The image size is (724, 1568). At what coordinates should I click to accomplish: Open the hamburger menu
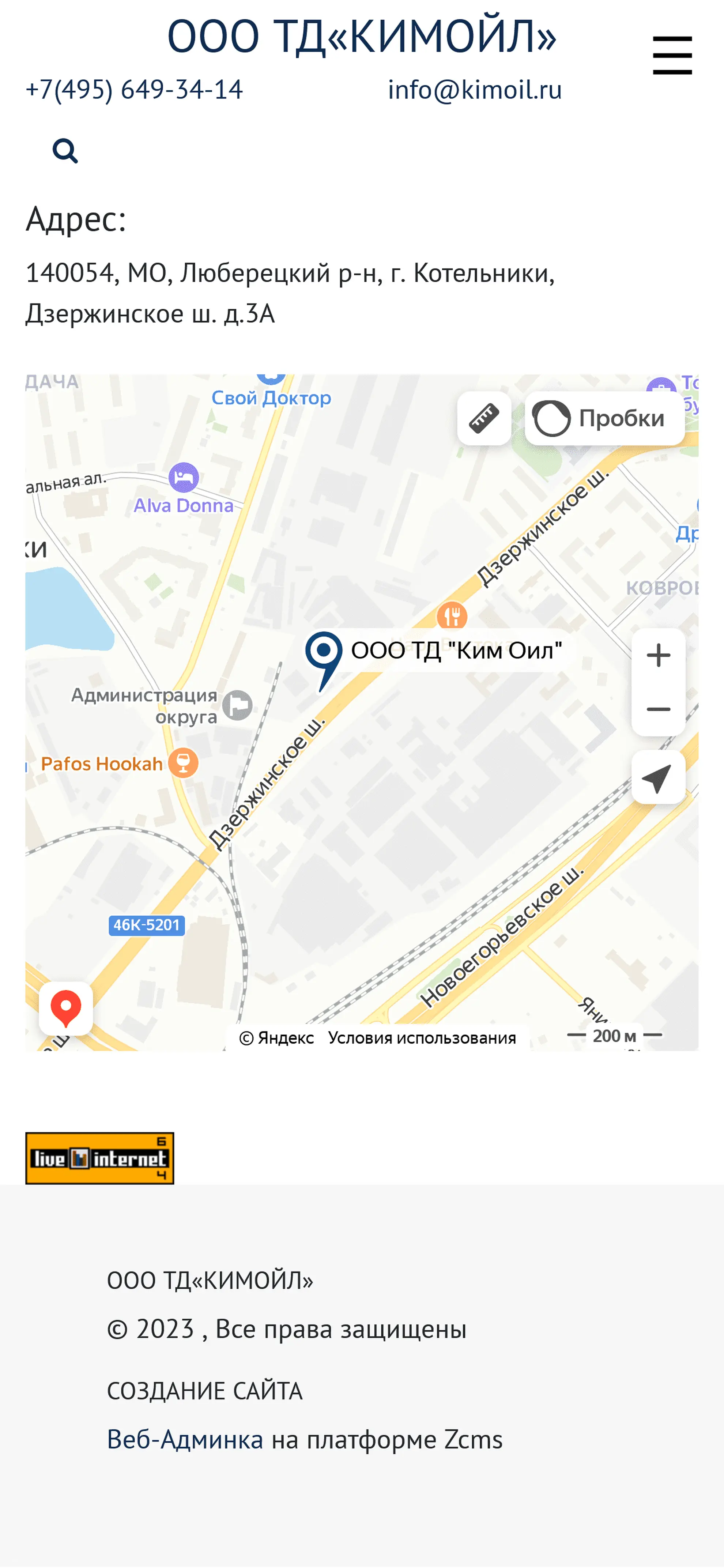point(672,55)
